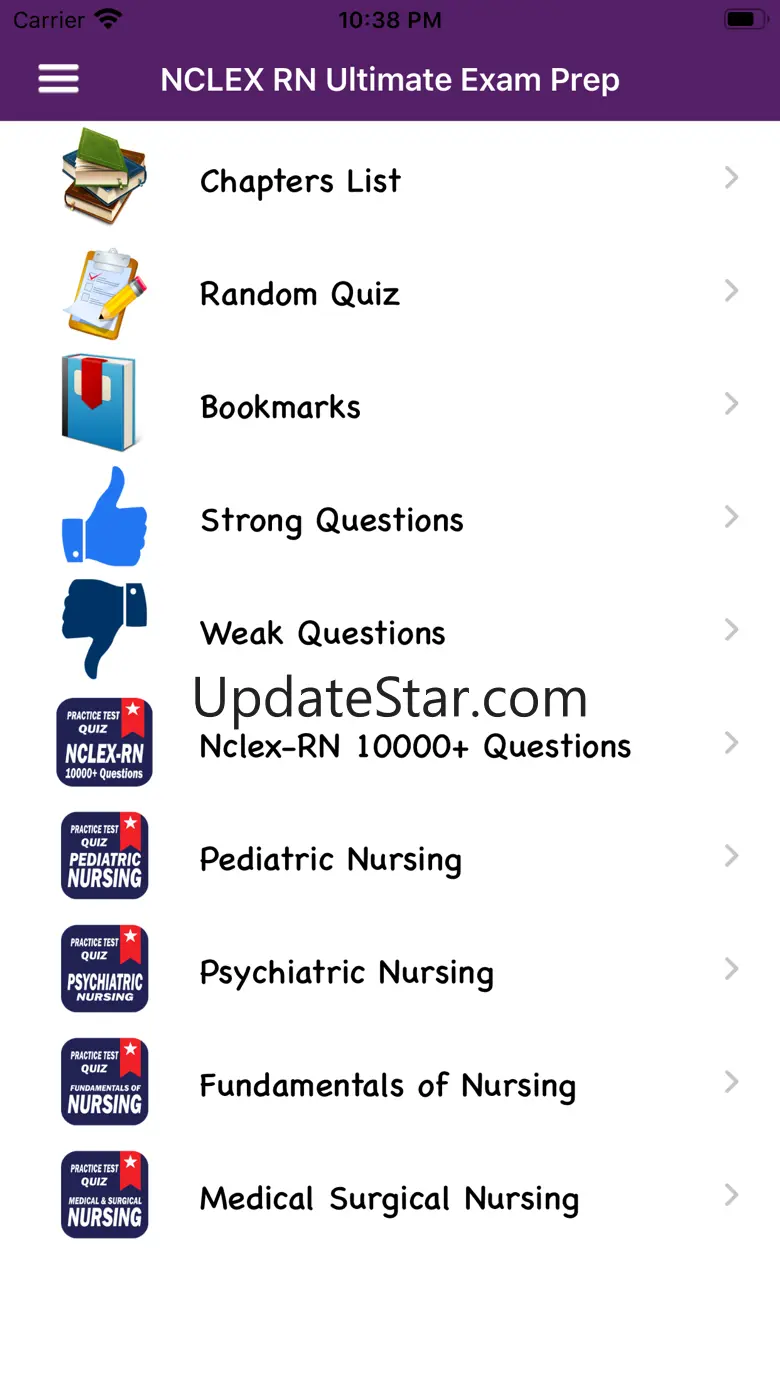Go to Fundamentals of Nursing
This screenshot has width=780, height=1387.
390,1082
